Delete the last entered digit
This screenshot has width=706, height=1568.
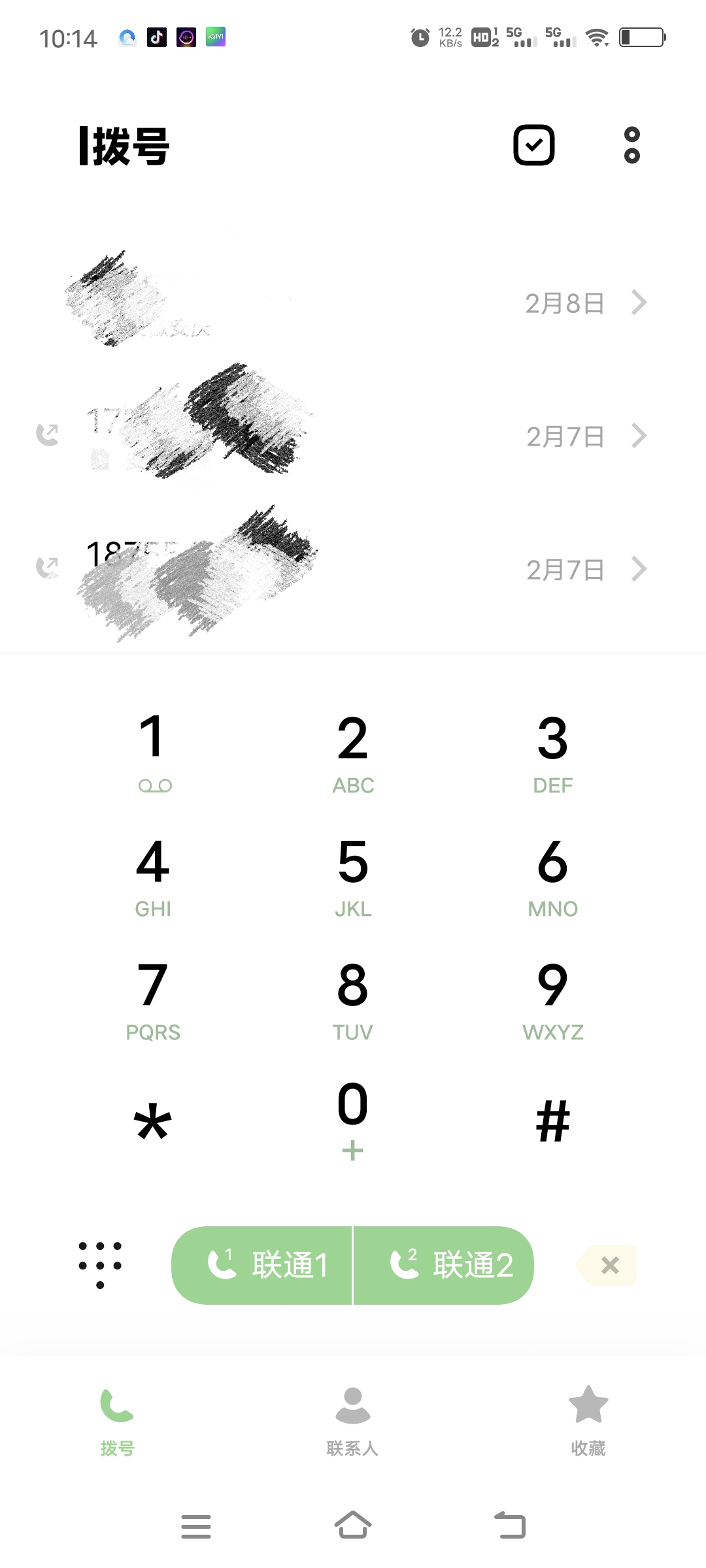click(608, 1265)
